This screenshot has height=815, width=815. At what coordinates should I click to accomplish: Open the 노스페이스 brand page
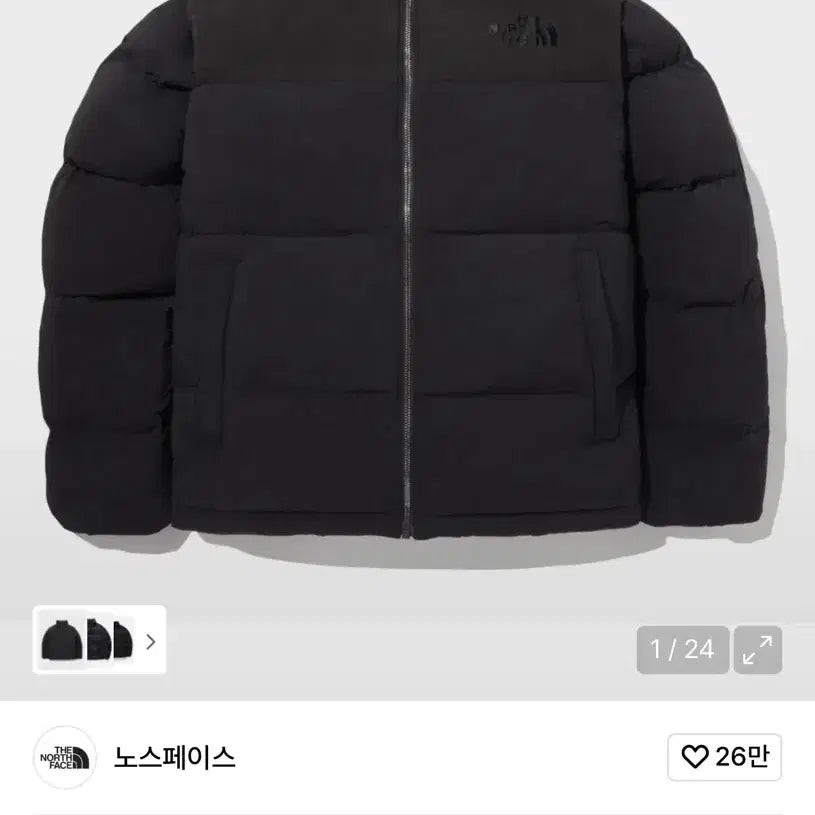coord(174,757)
